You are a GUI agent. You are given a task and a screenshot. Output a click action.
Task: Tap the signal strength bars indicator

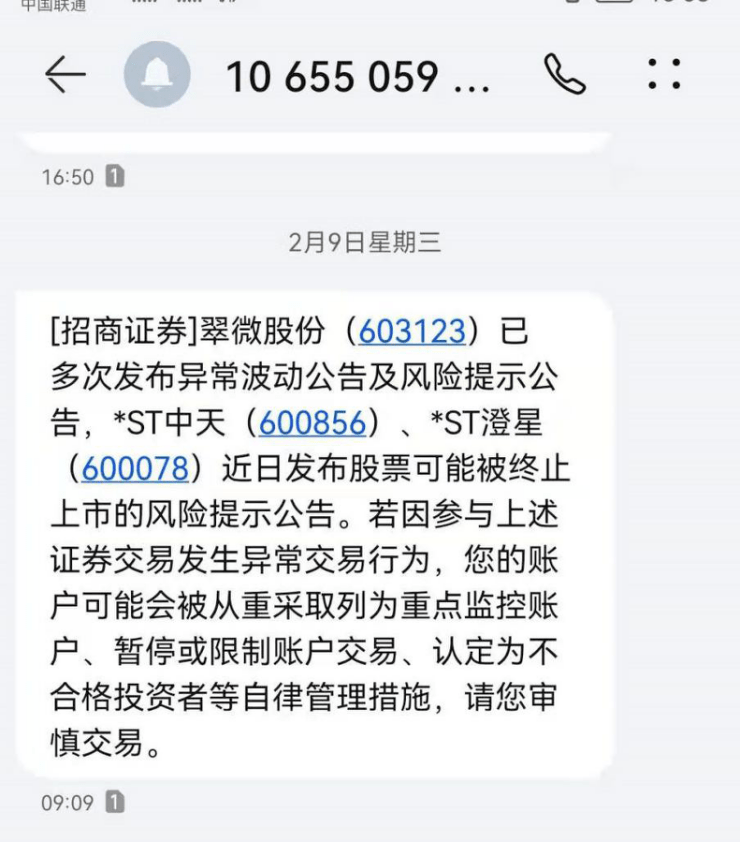[145, 4]
